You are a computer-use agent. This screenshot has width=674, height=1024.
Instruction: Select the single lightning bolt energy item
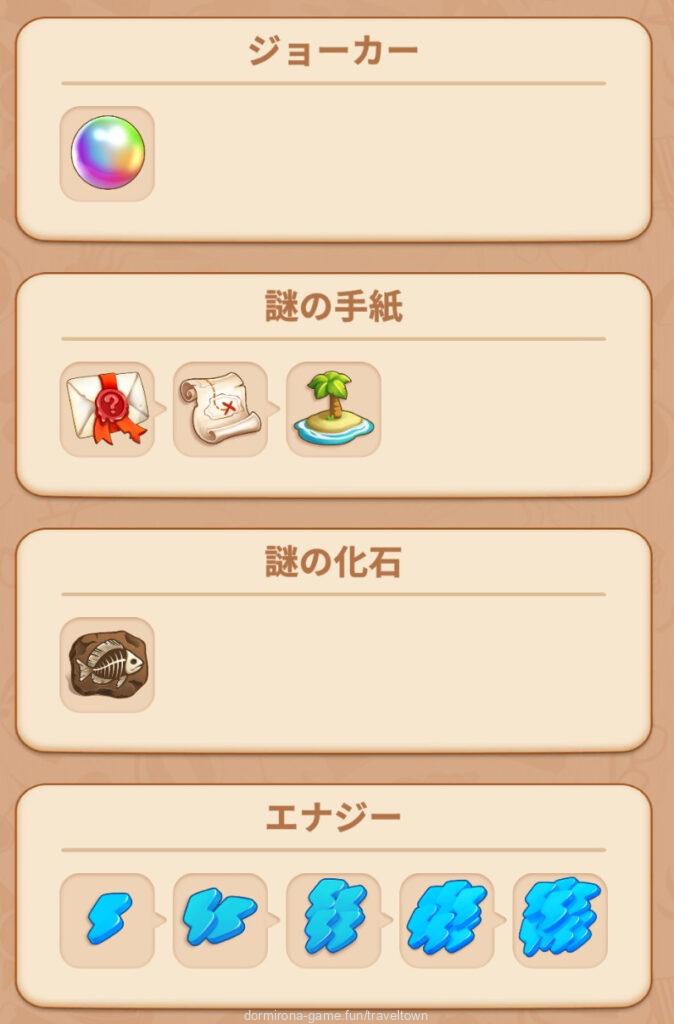107,920
